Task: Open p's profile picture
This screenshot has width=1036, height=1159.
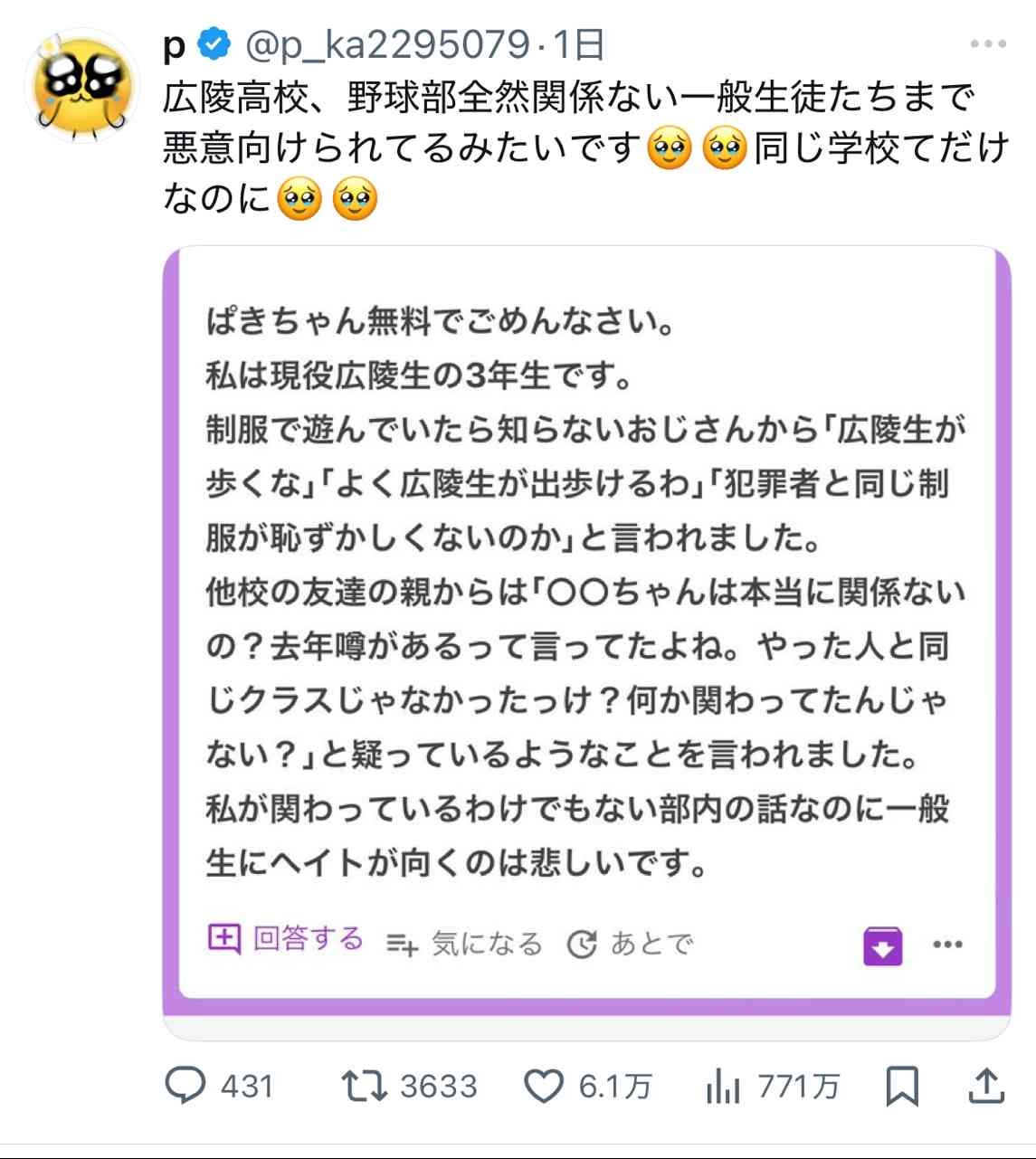Action: click(x=81, y=88)
